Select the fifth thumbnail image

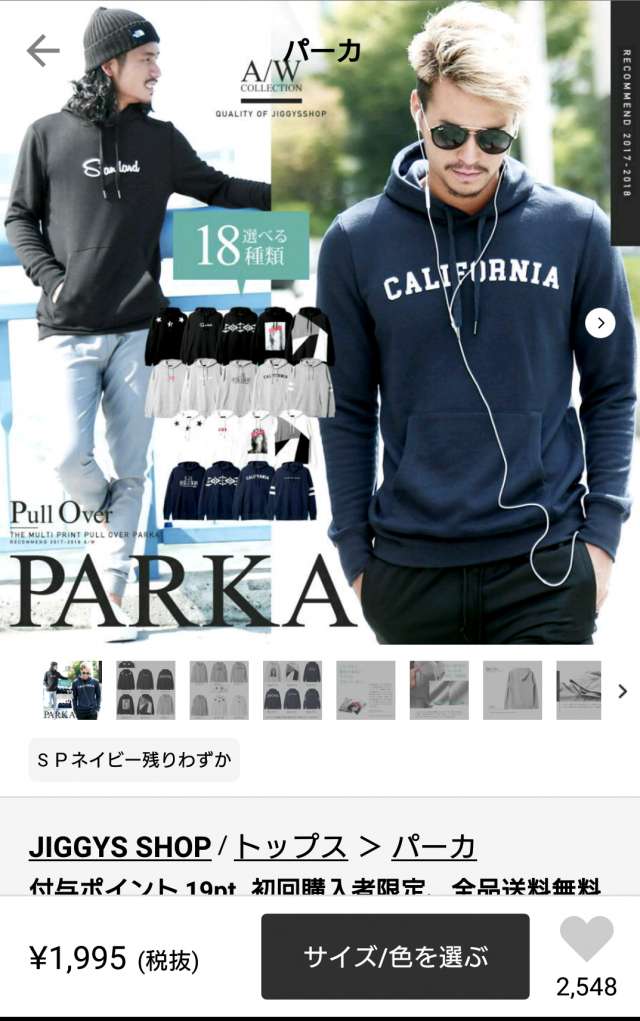pos(365,690)
